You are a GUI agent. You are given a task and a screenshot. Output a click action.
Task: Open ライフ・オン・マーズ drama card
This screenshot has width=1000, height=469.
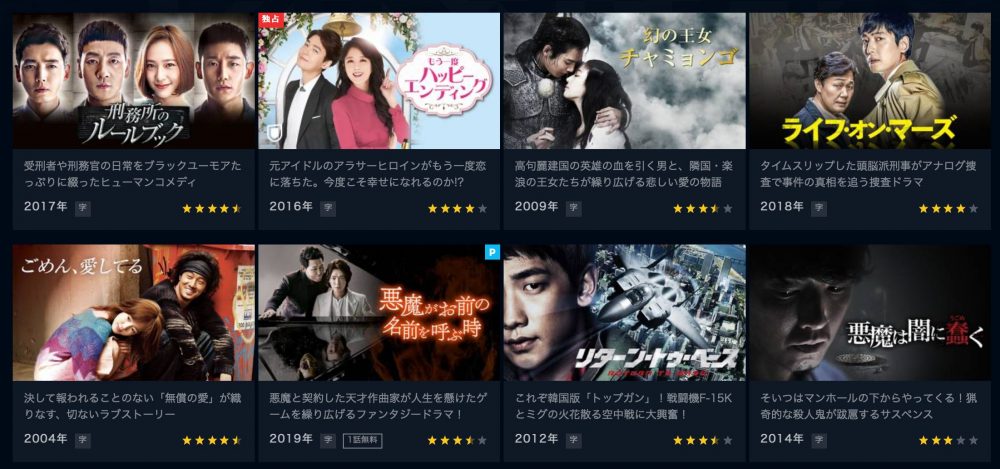(870, 82)
